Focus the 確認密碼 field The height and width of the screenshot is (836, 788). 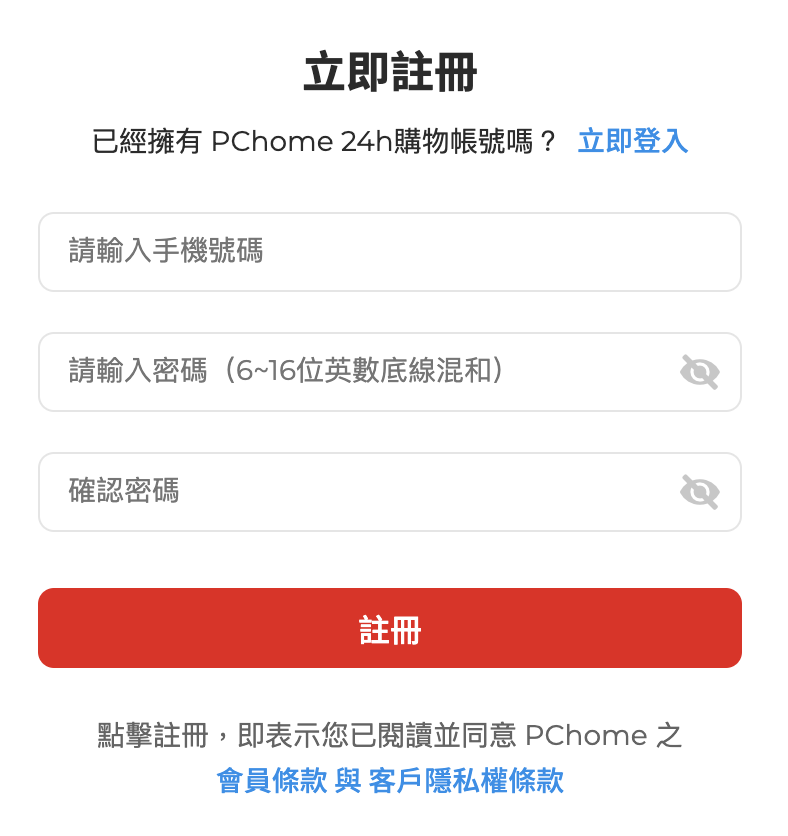[360, 492]
